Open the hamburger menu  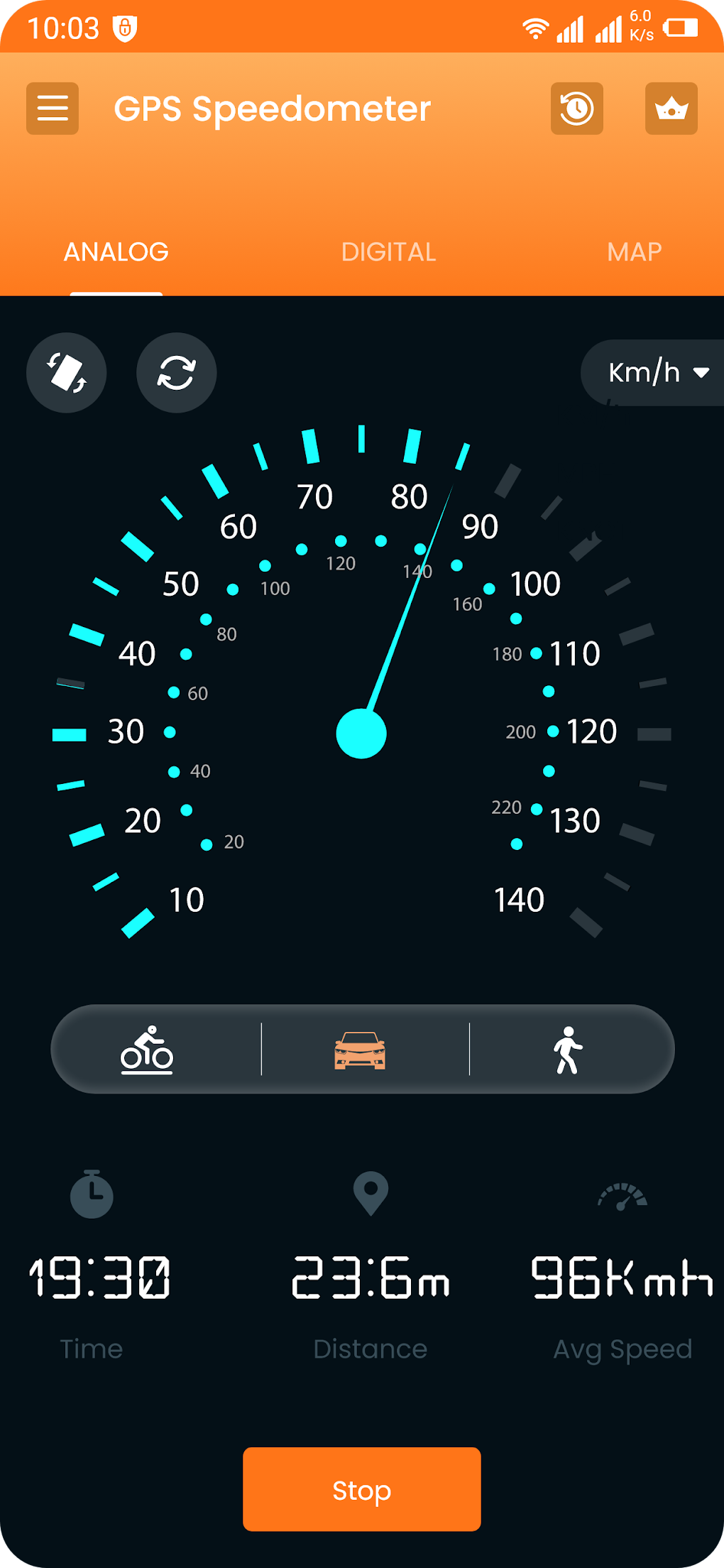(53, 109)
